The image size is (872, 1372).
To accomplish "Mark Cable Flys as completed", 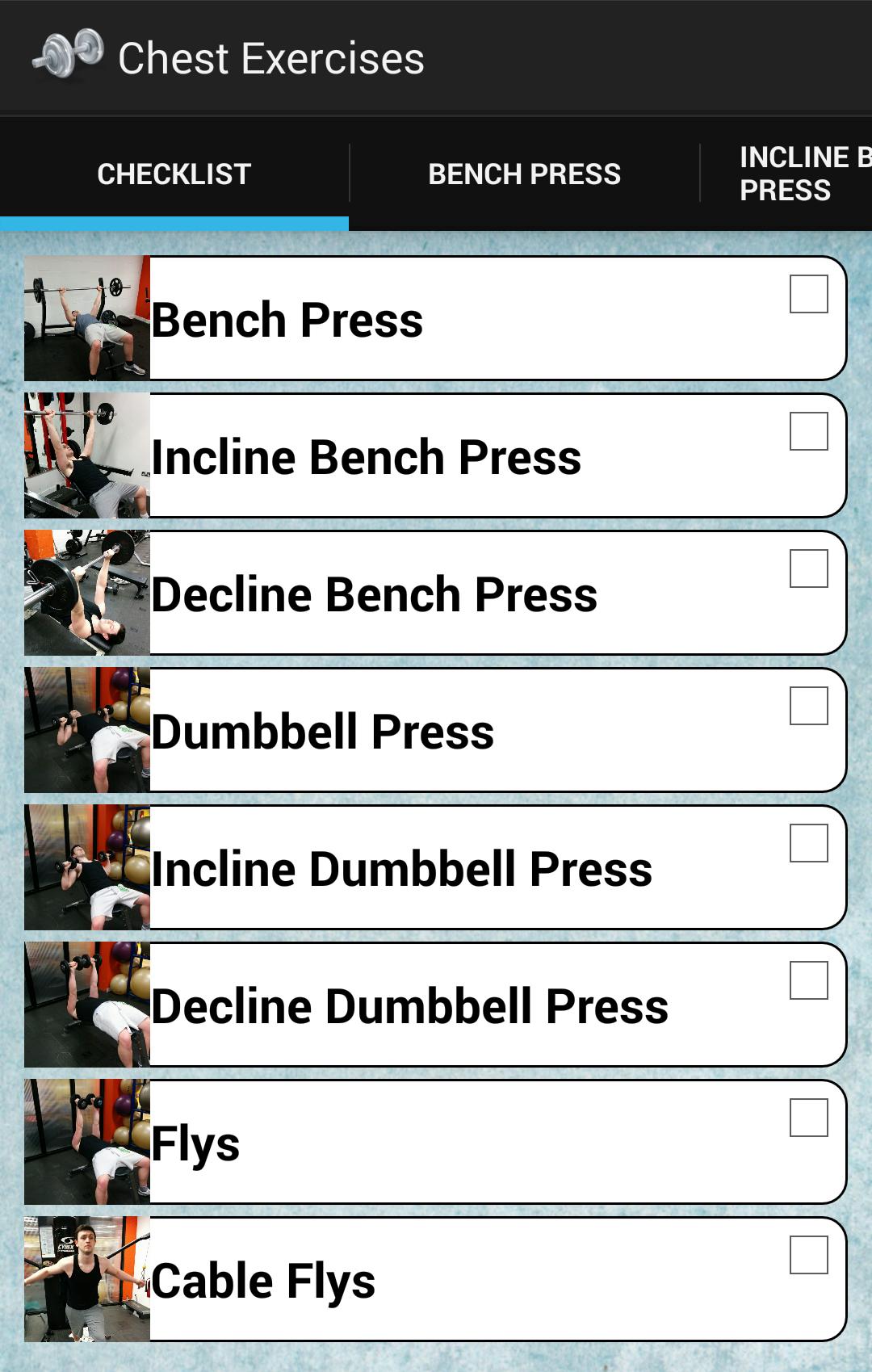I will pos(808,1255).
